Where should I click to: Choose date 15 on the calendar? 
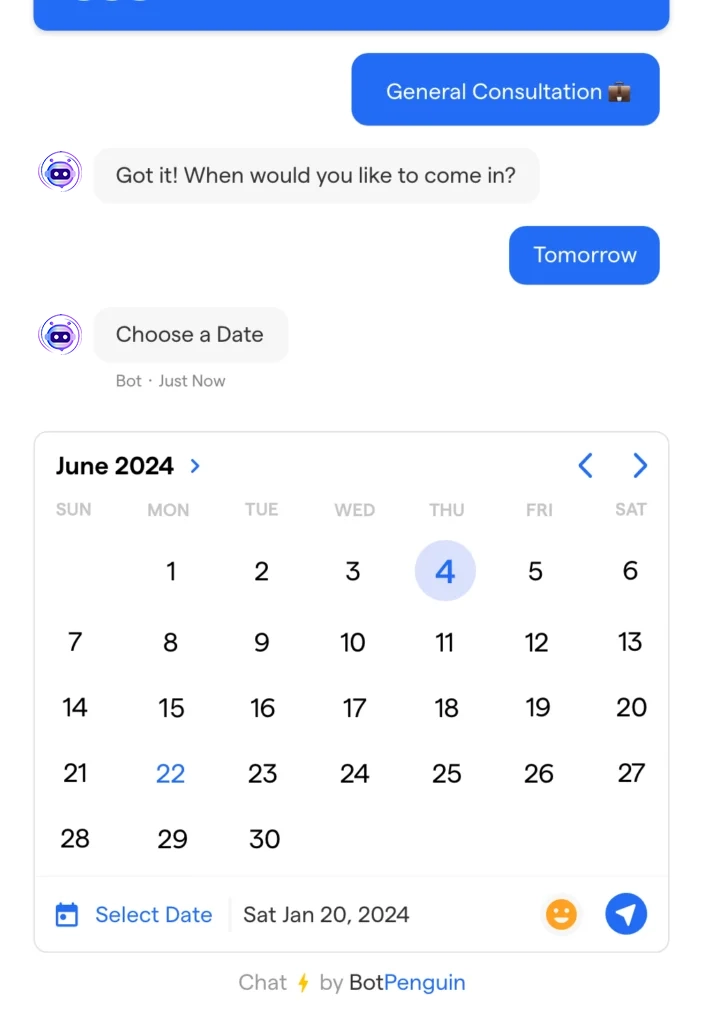[171, 708]
